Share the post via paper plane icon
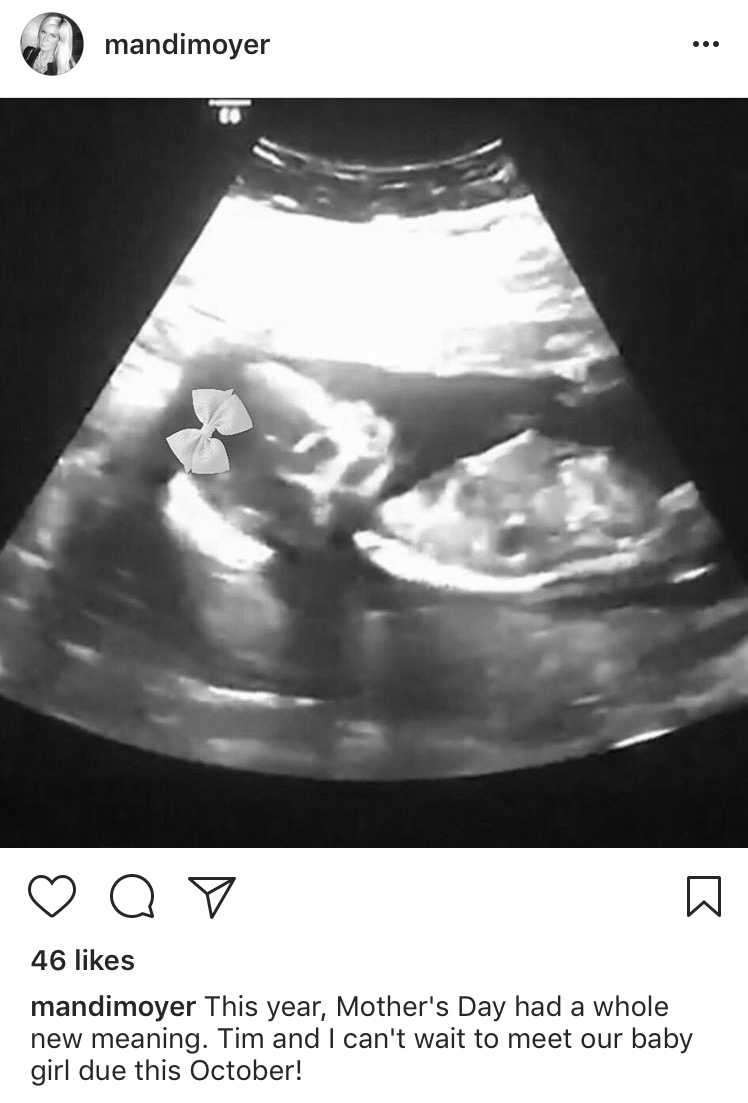This screenshot has width=748, height=1103. click(212, 896)
